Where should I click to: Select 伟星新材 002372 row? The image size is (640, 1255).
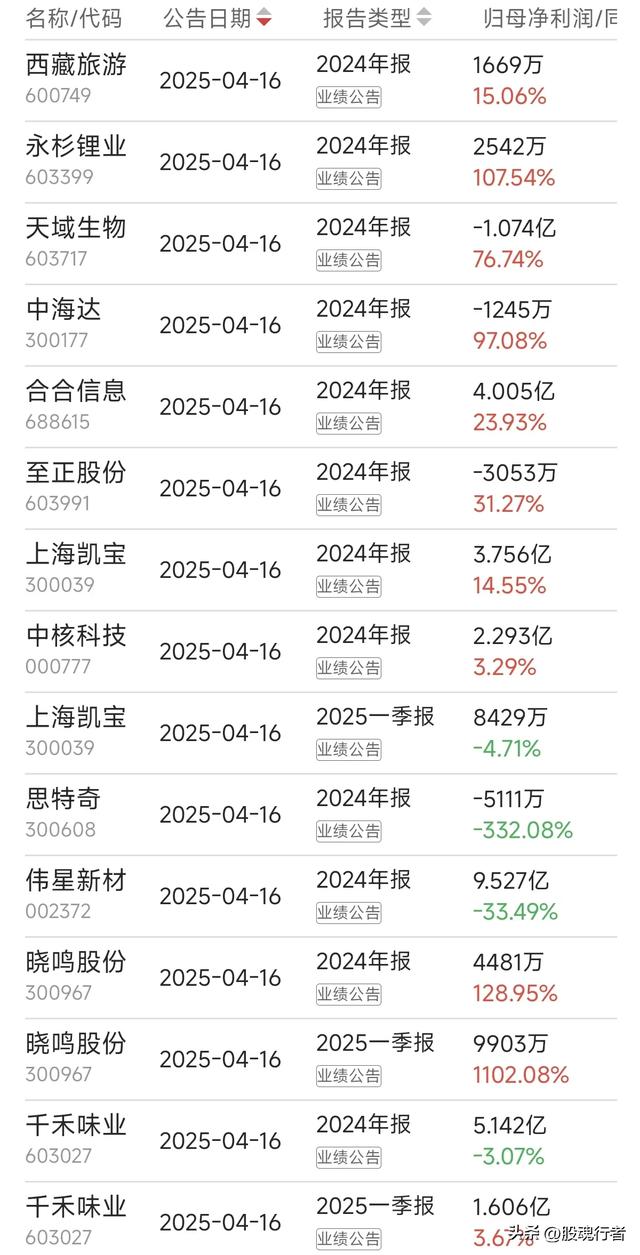coord(320,895)
